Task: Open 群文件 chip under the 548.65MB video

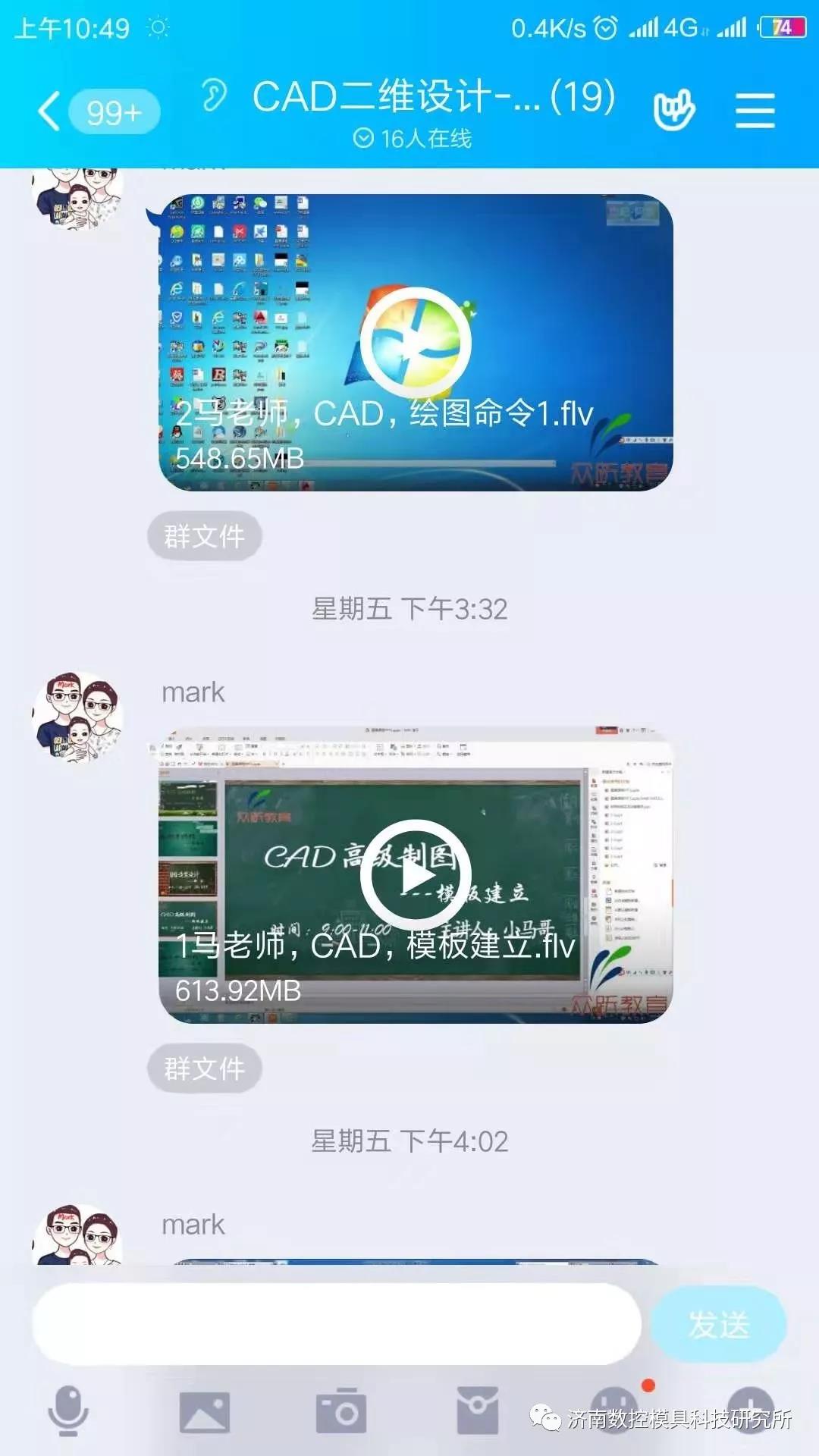Action: coord(205,537)
